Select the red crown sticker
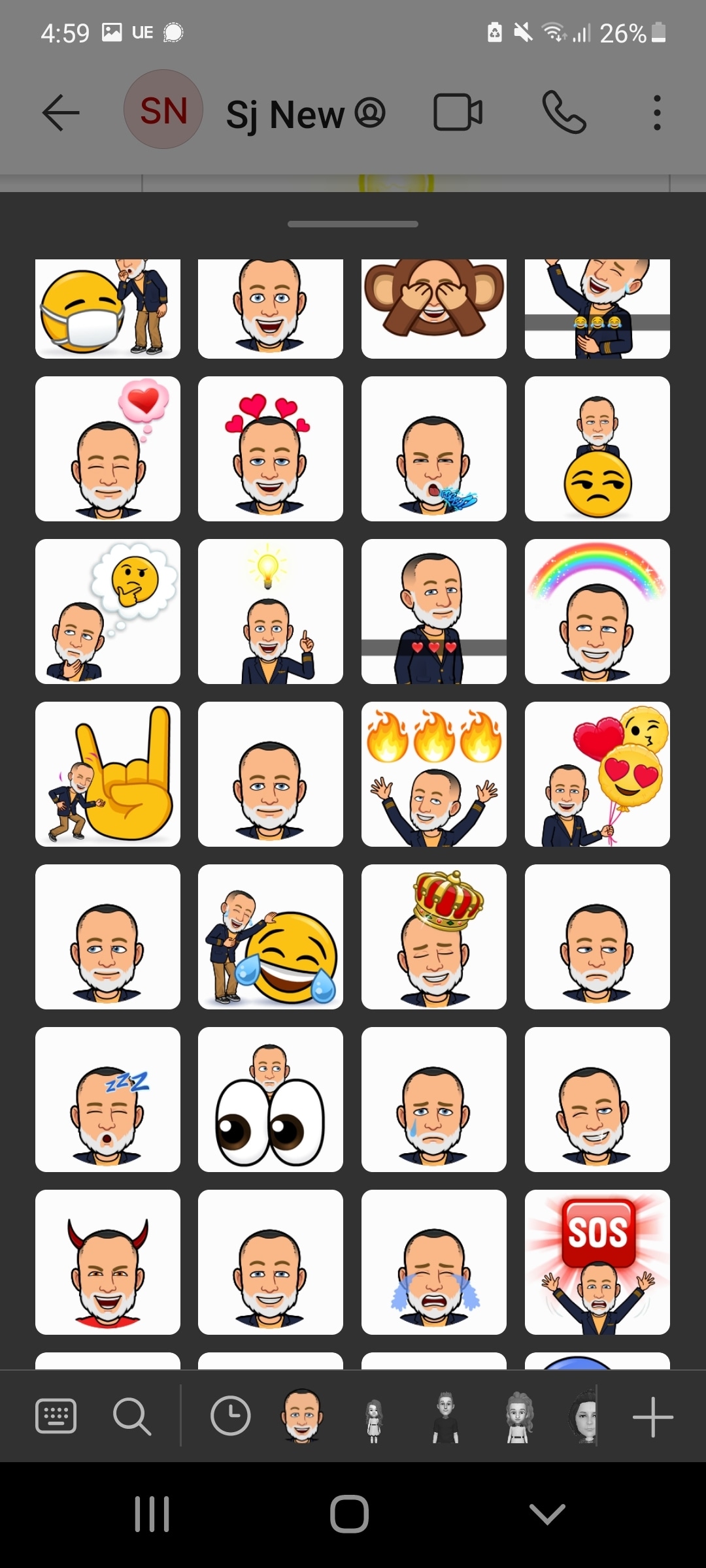The height and width of the screenshot is (1568, 706). pos(434,936)
